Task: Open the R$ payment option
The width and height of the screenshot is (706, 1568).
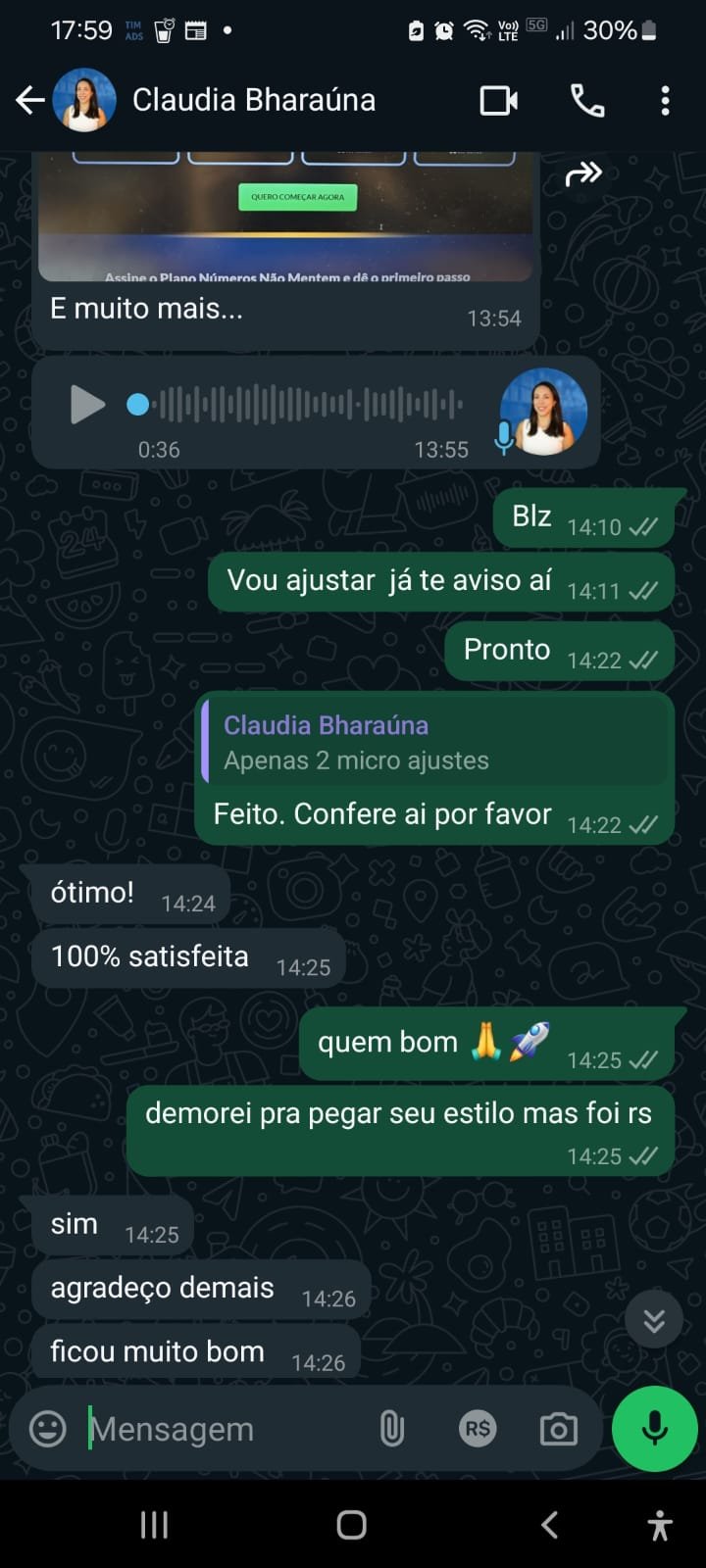Action: [478, 1429]
